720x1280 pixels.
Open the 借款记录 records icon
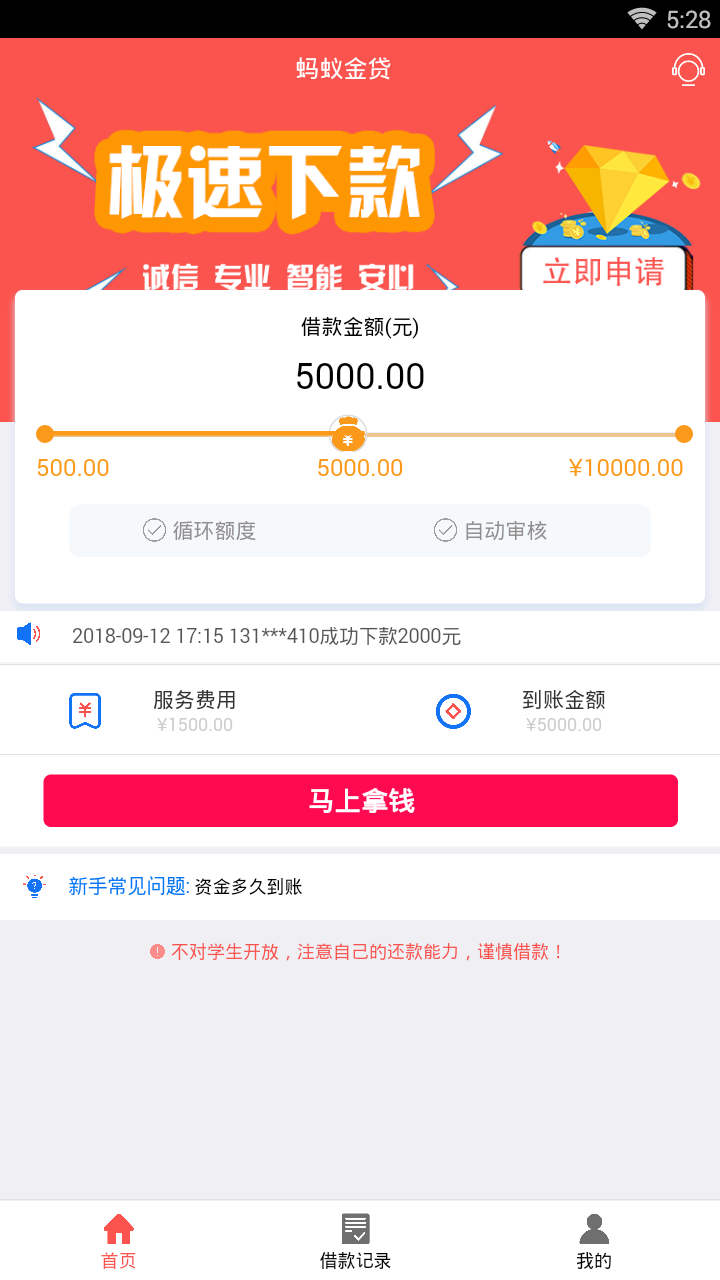click(x=355, y=1228)
